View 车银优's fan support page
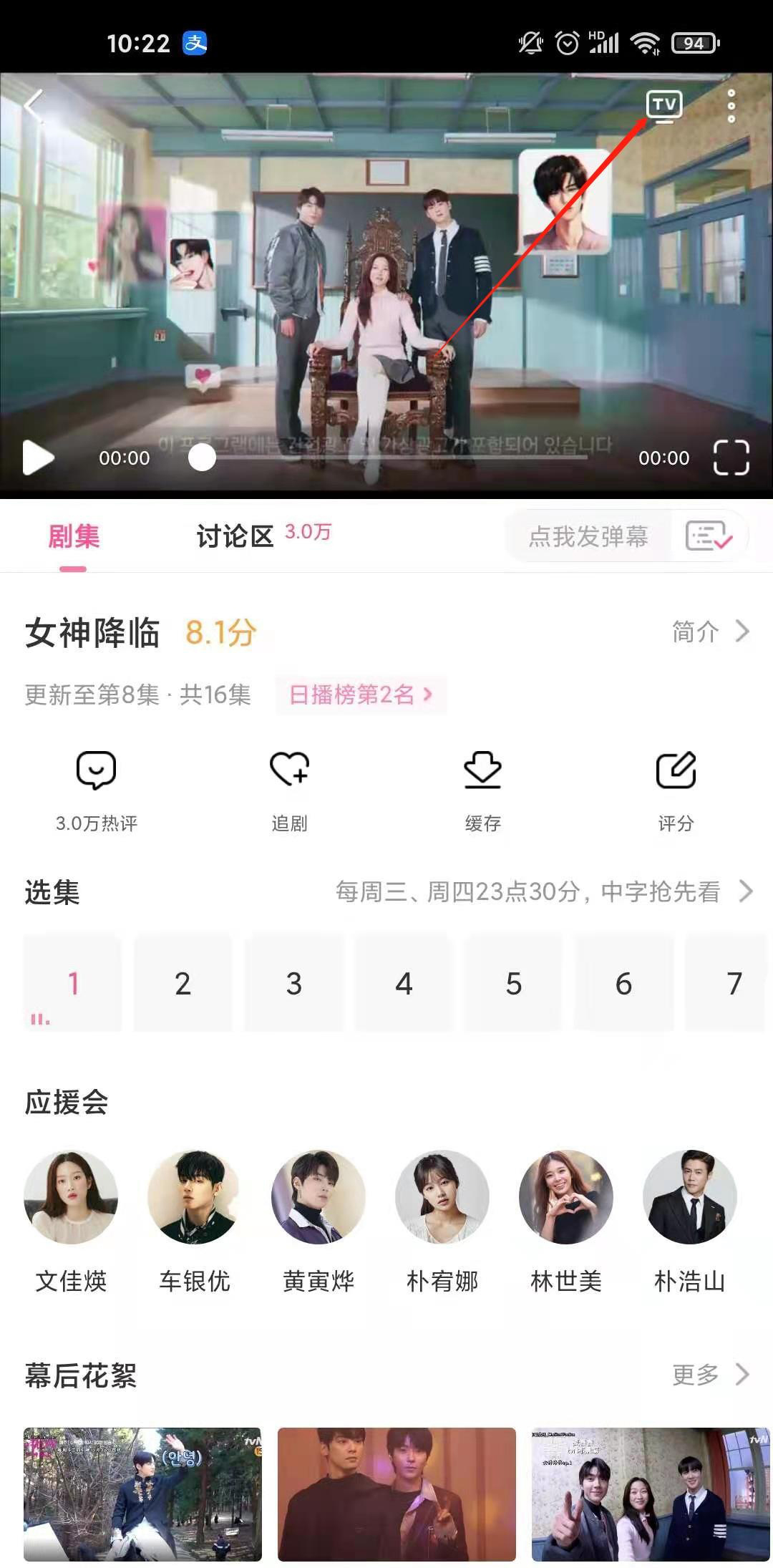773x1568 pixels. (x=194, y=1196)
